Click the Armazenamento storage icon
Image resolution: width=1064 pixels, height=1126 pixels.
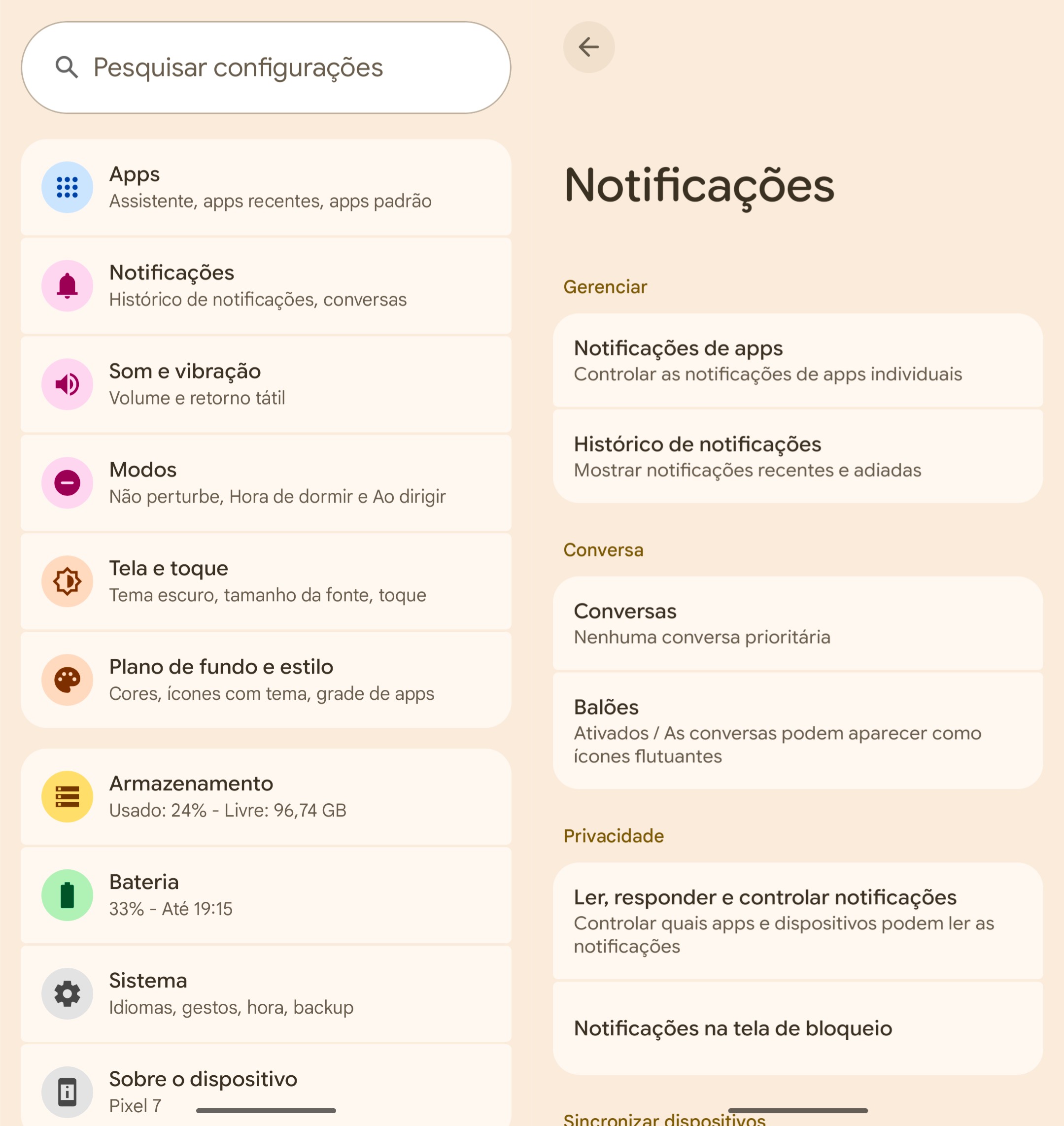pos(67,796)
